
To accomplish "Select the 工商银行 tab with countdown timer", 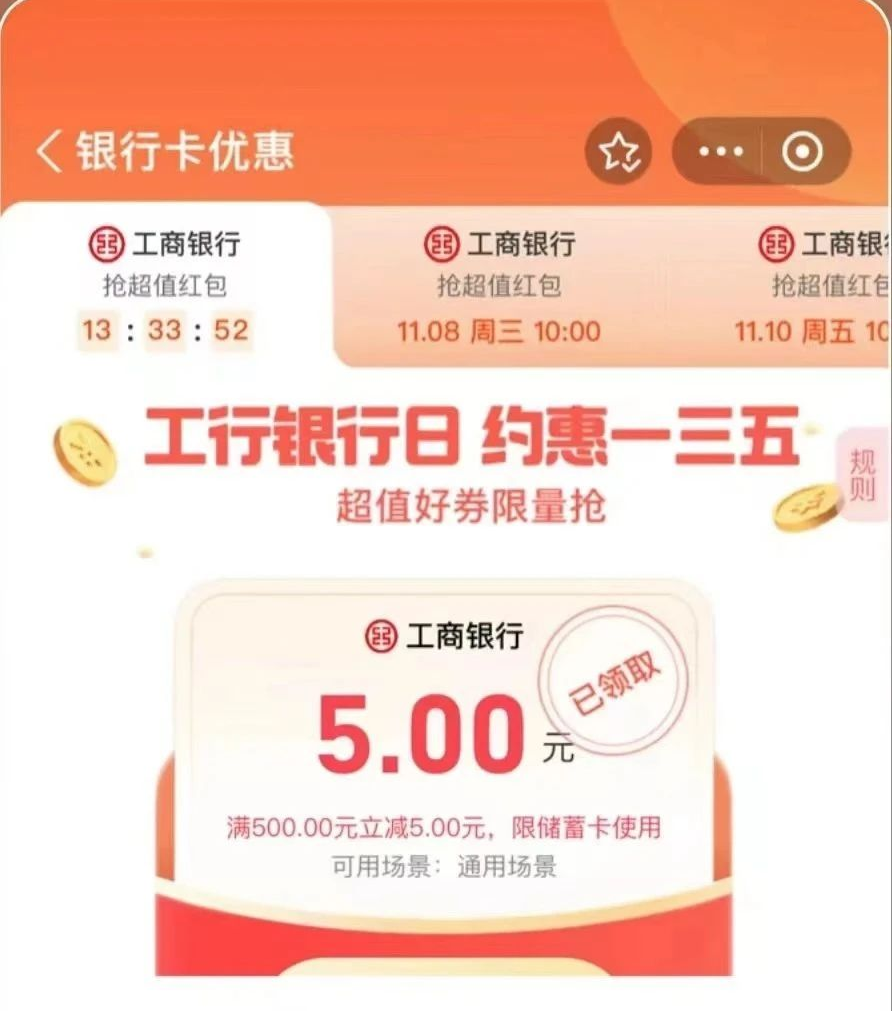I will click(x=165, y=285).
